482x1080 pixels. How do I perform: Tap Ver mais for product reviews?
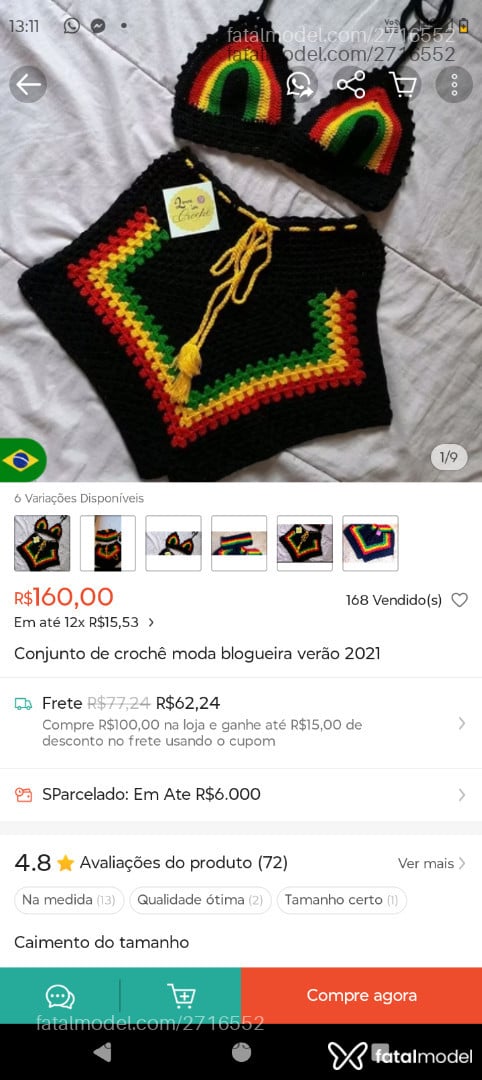pyautogui.click(x=432, y=863)
